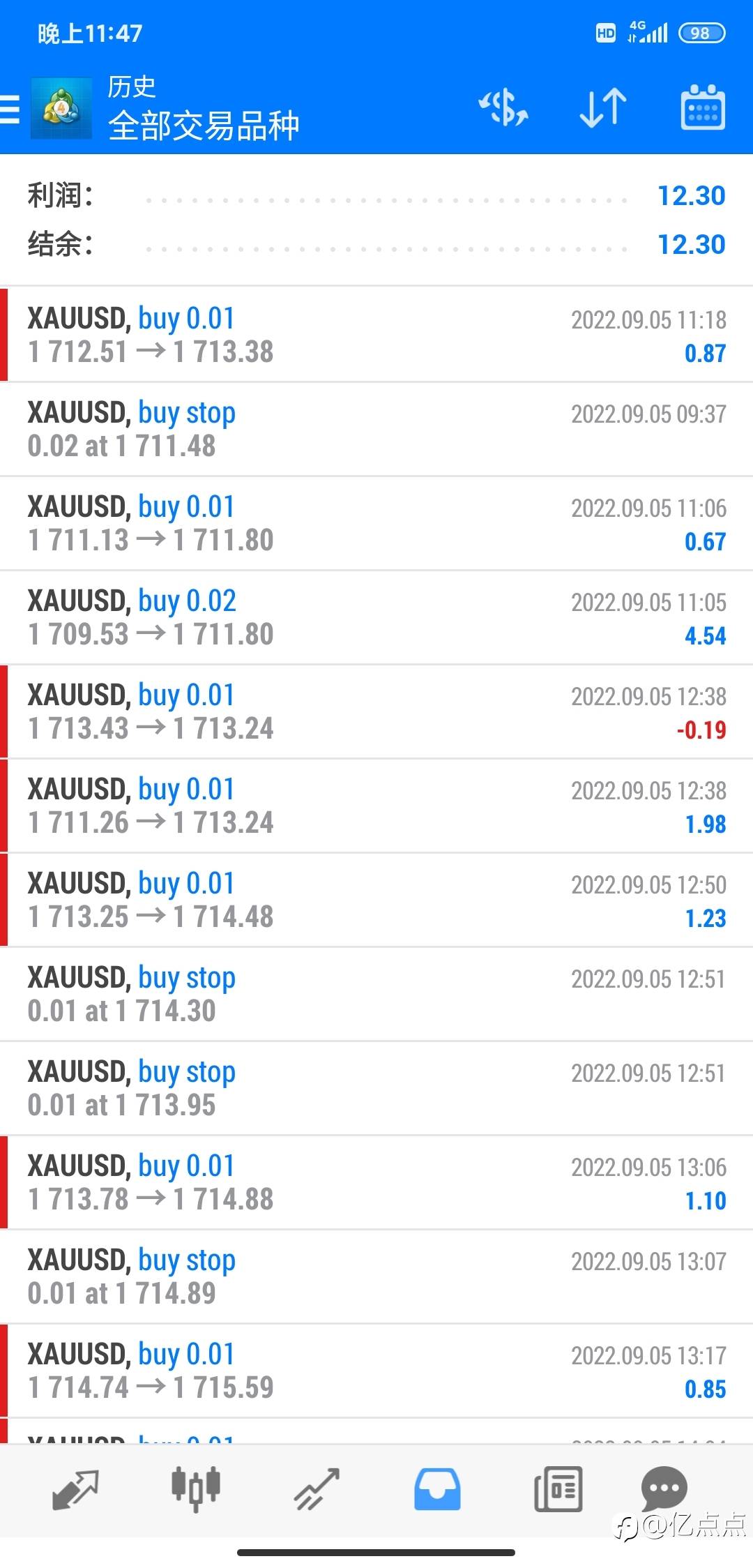Tap the sort arrows icon
This screenshot has width=753, height=1568.
(603, 108)
